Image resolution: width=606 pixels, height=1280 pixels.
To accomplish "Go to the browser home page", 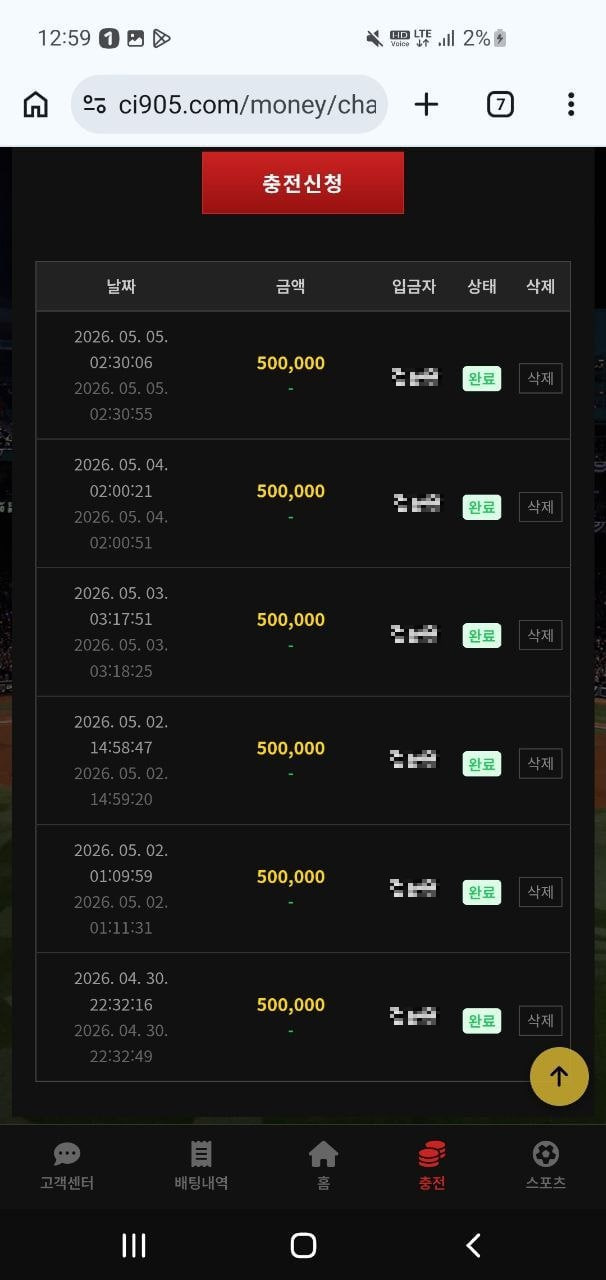I will click(x=36, y=104).
